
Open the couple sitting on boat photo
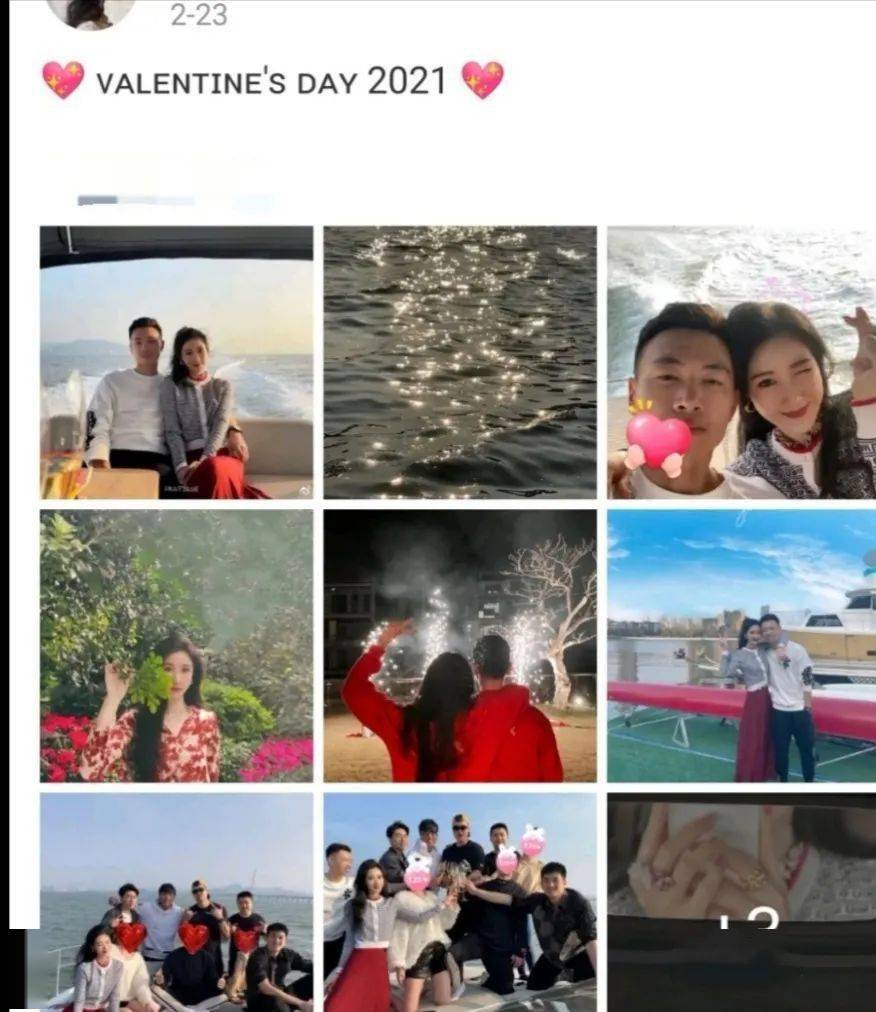pos(176,362)
